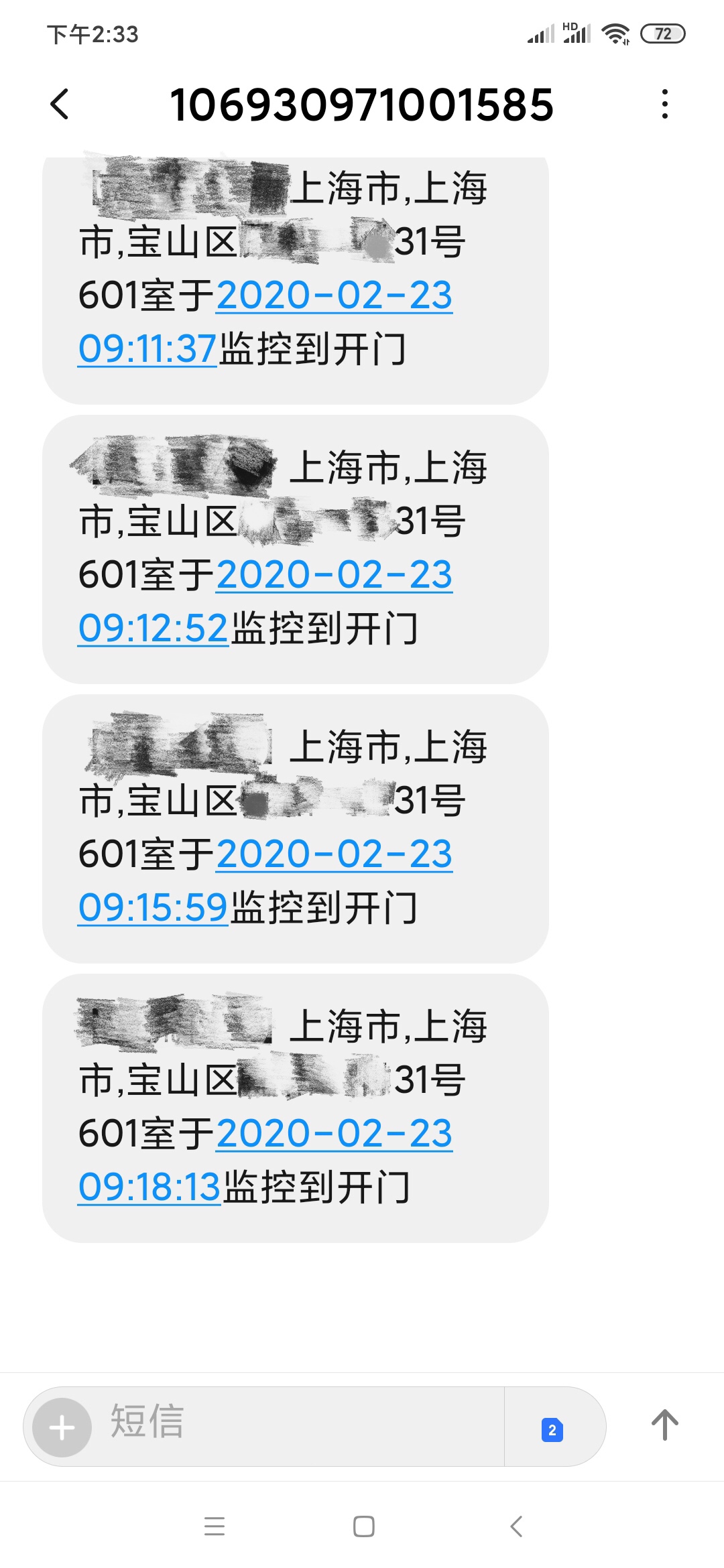Send the message with the arrow

(x=664, y=1425)
